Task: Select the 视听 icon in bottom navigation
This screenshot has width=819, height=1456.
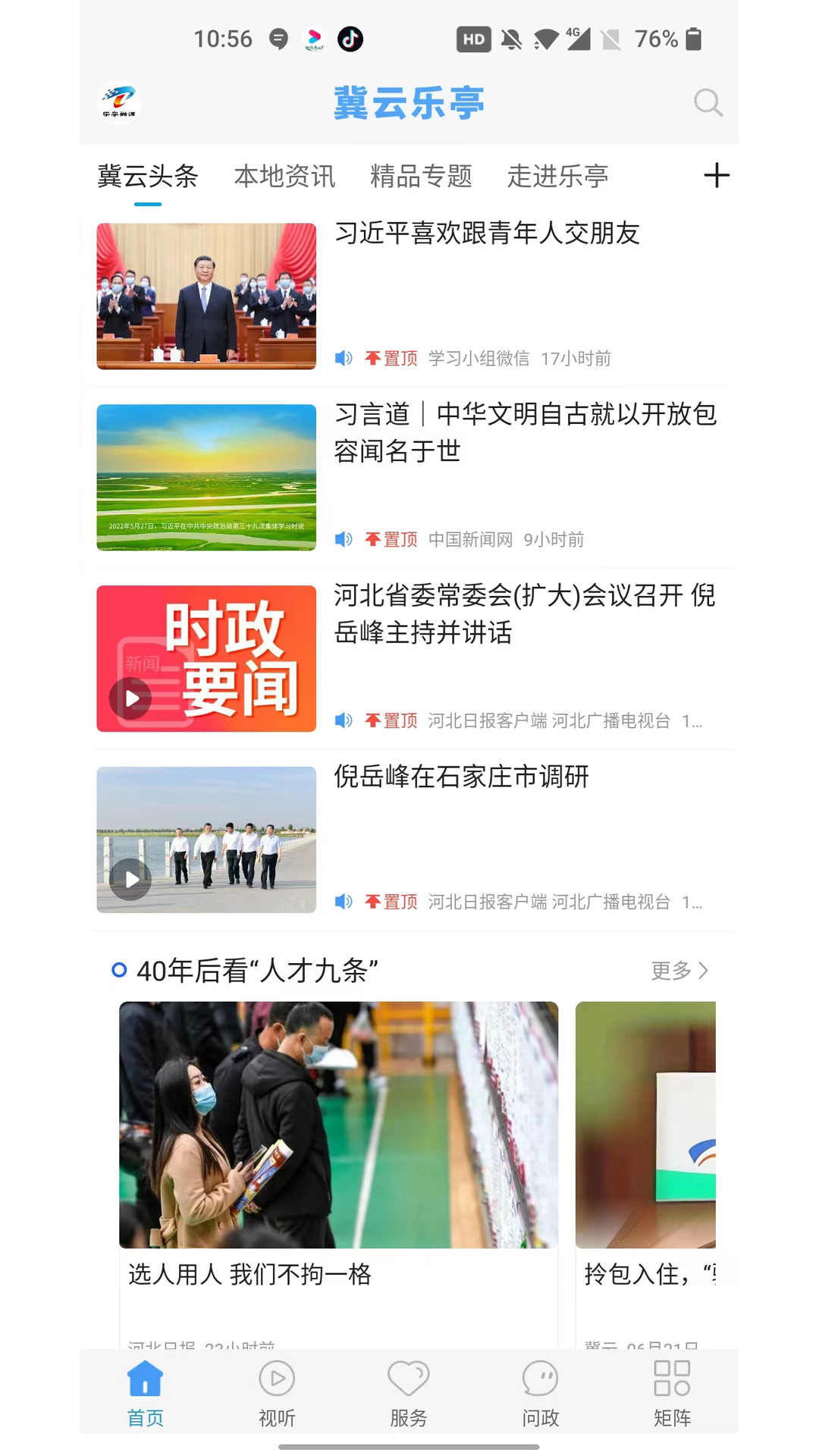Action: pyautogui.click(x=276, y=1392)
